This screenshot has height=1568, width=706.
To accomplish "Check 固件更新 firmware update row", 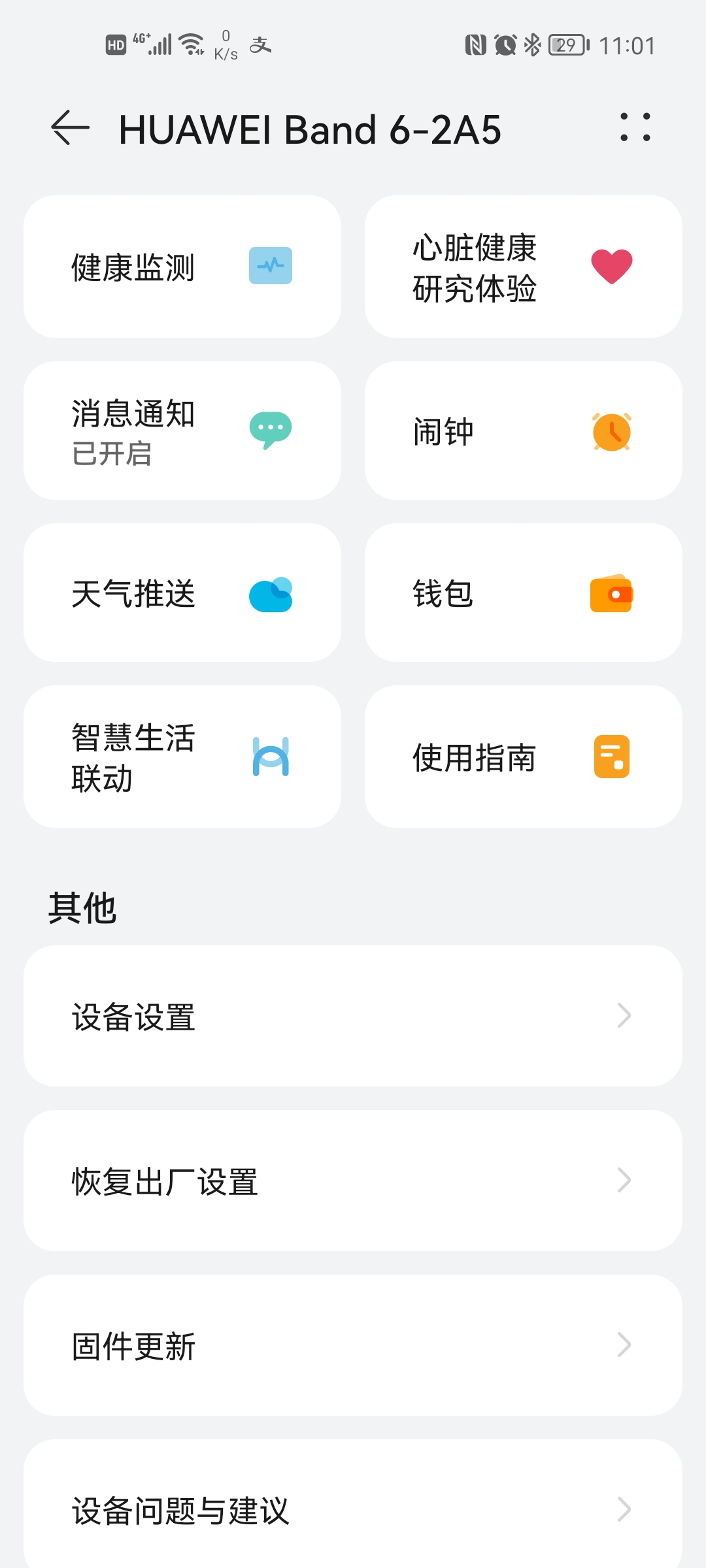I will tap(353, 1345).
